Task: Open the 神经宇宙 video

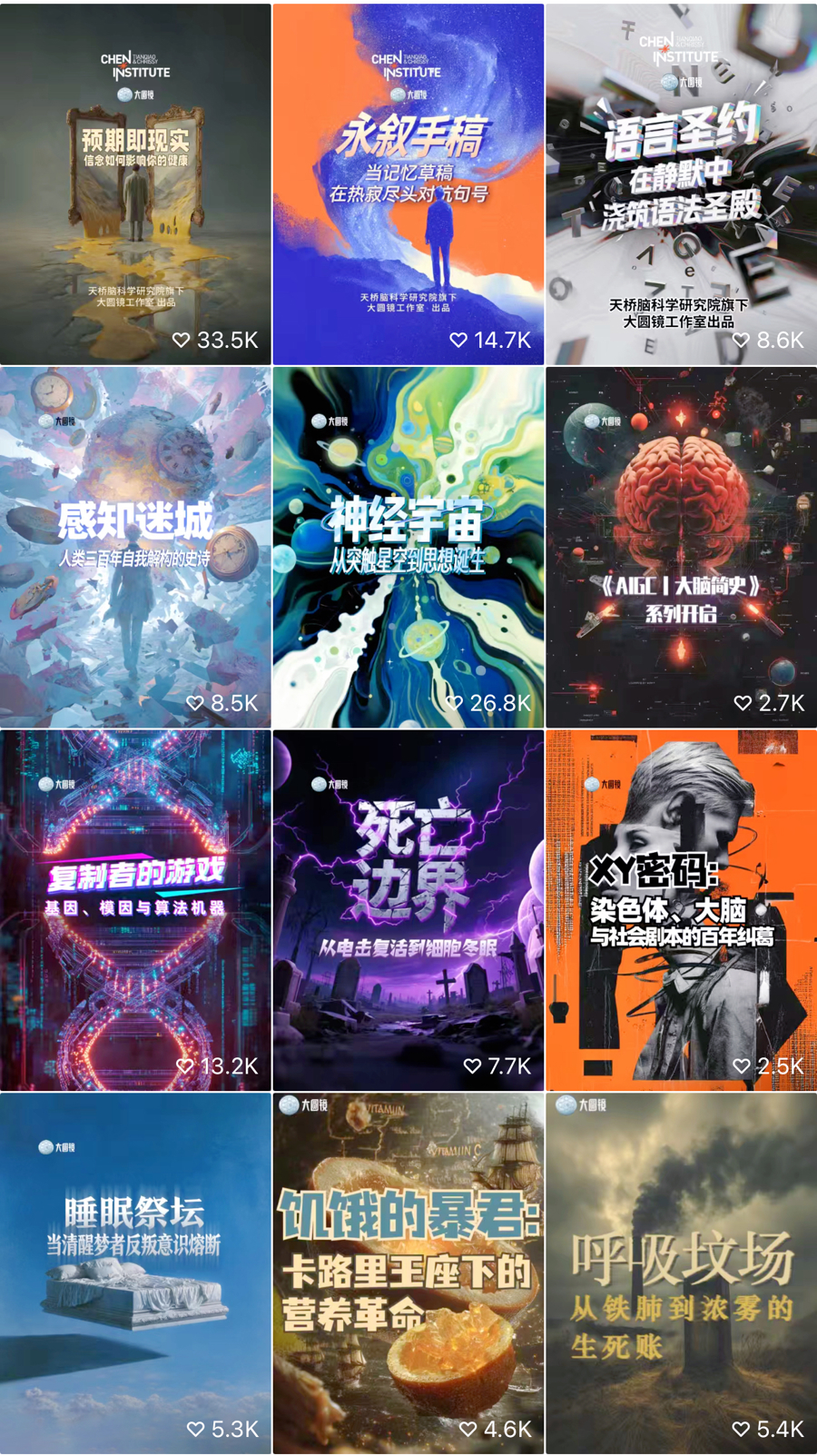Action: click(408, 547)
